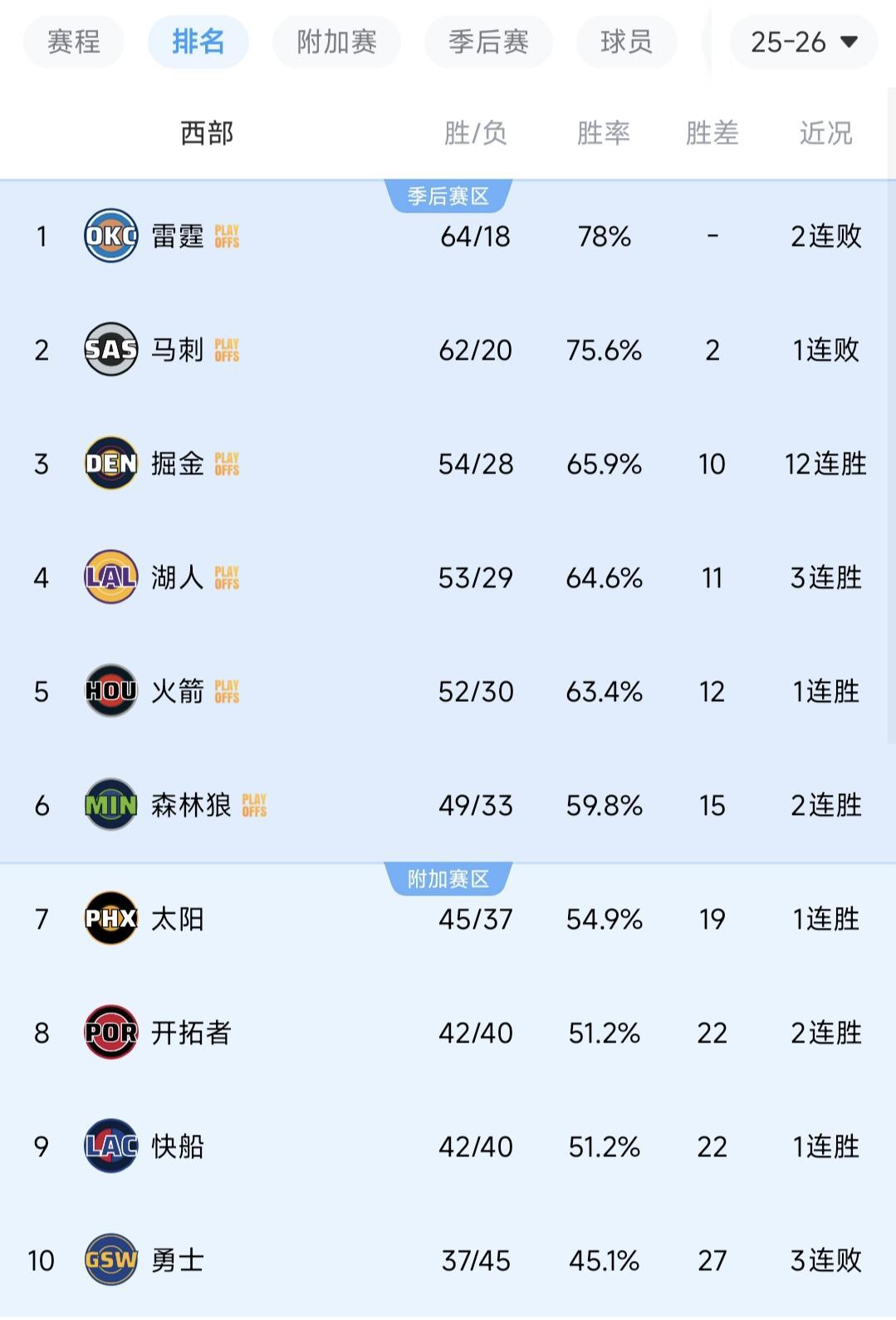896x1320 pixels.
Task: Switch to the 季后赛 tab
Action: pos(487,42)
